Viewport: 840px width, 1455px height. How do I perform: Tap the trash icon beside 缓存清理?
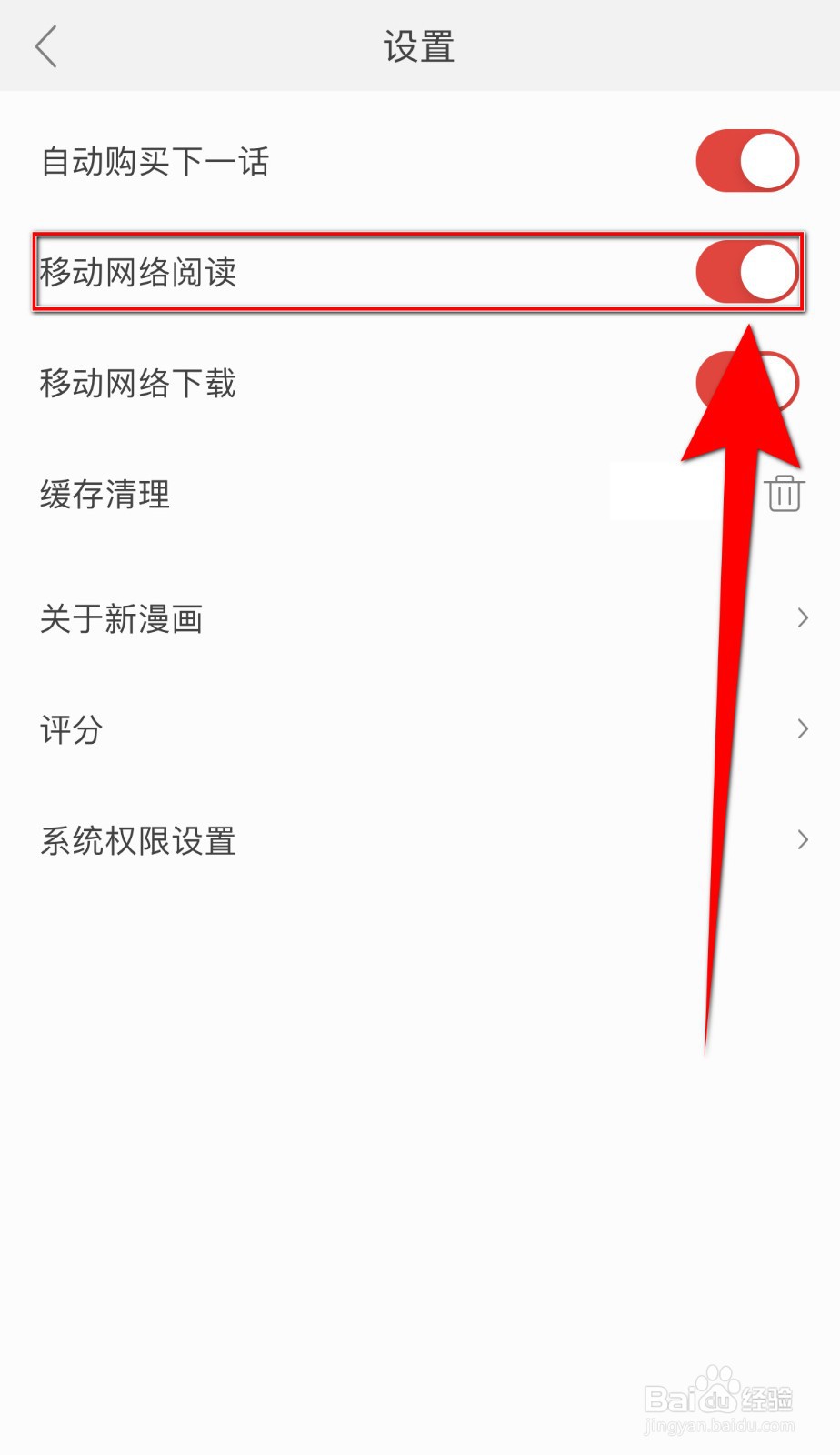click(x=782, y=491)
